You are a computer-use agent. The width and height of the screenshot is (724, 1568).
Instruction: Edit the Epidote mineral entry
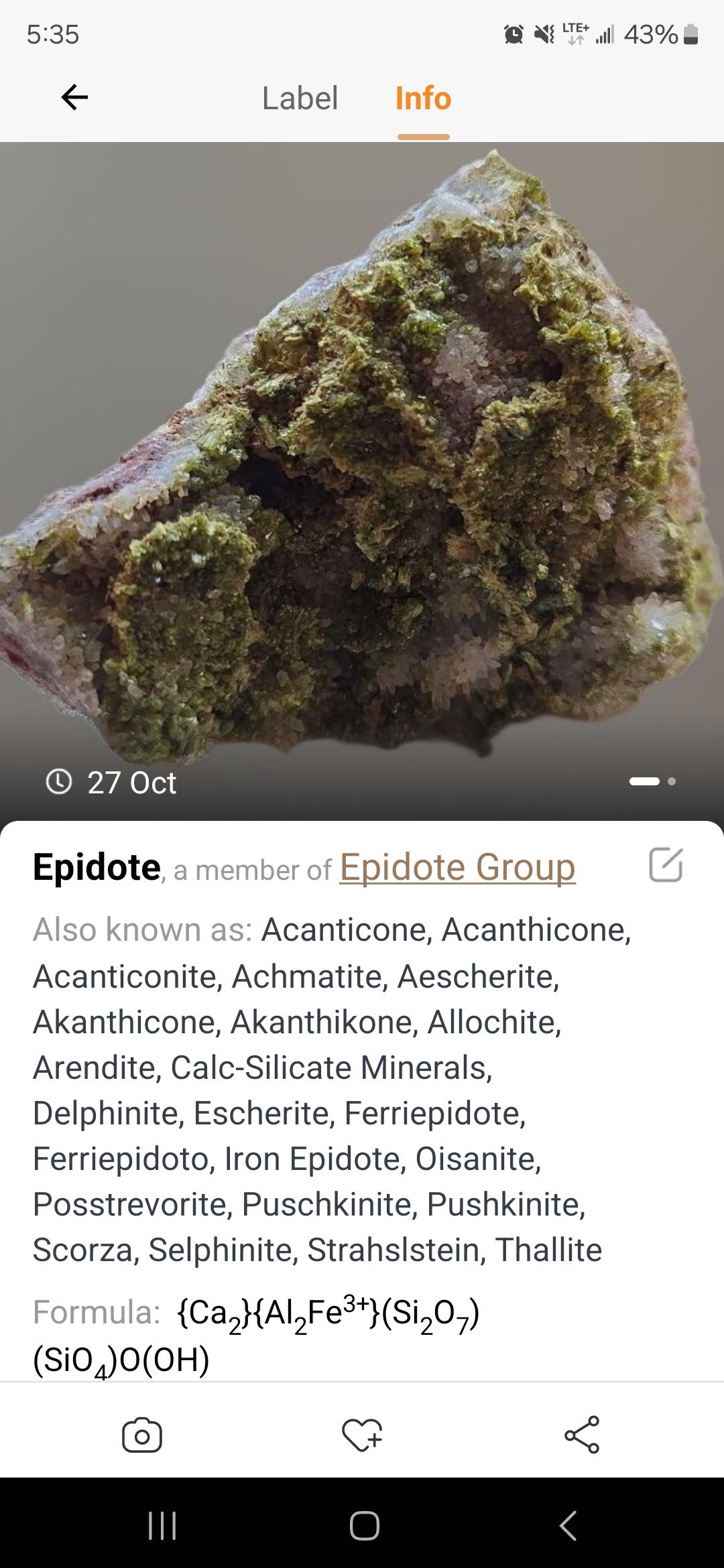tap(666, 864)
